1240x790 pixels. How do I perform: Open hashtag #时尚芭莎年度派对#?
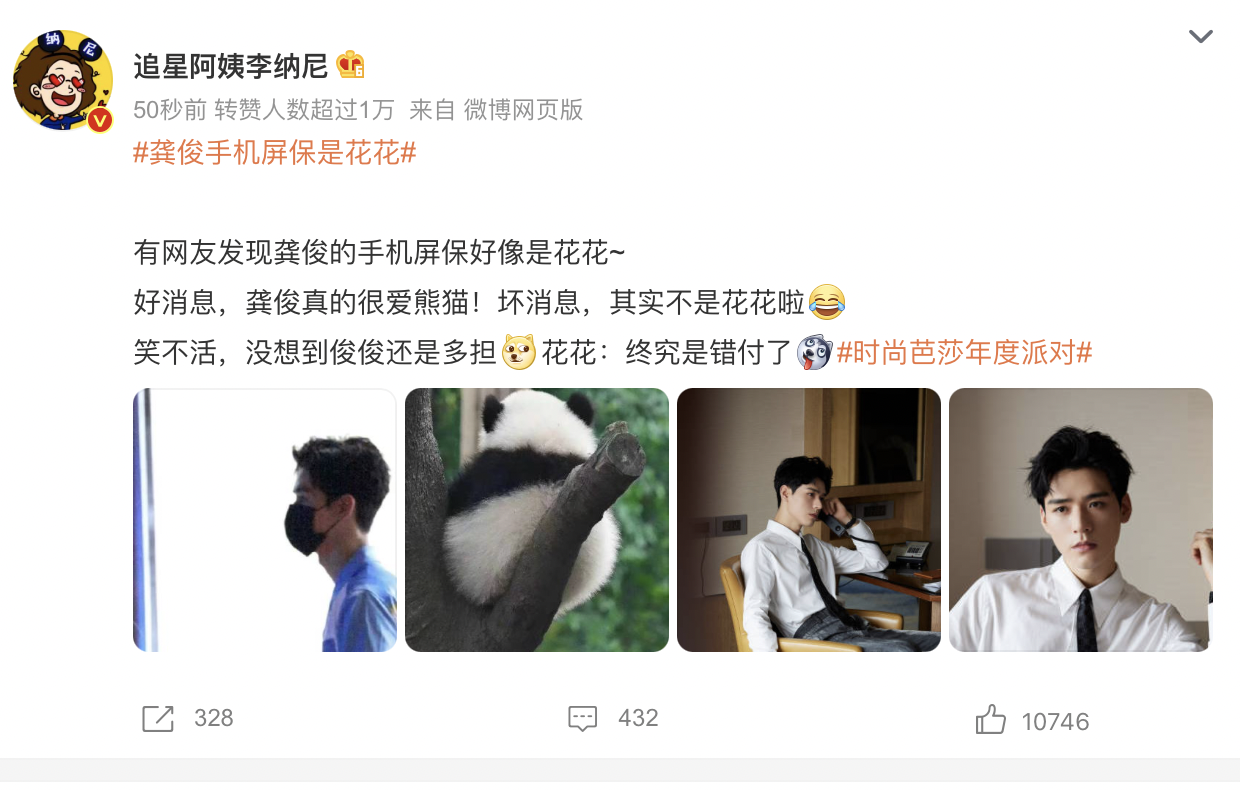[964, 352]
